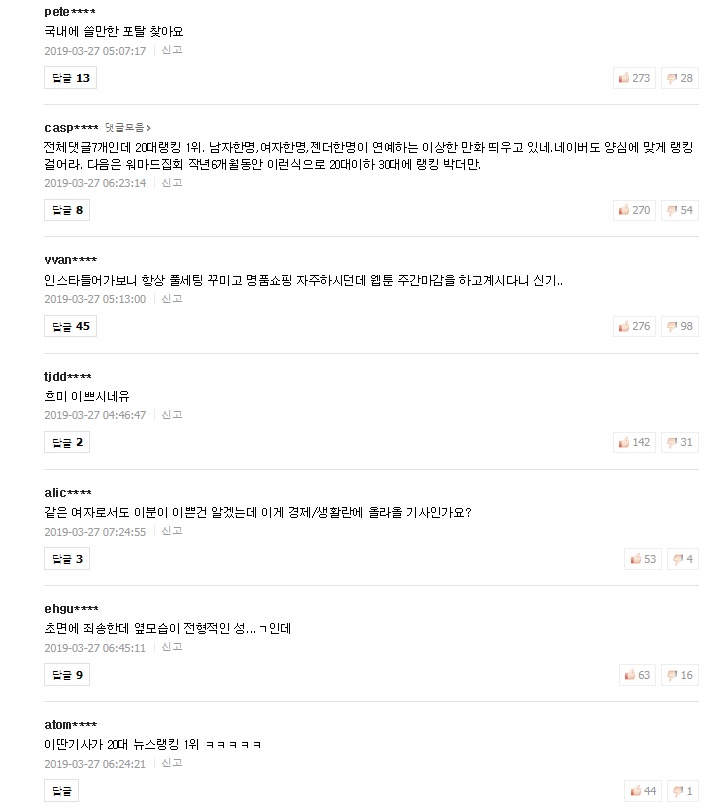The image size is (707, 810).
Task: Downvote pete**** comment with 28 dislikes
Action: tap(680, 78)
